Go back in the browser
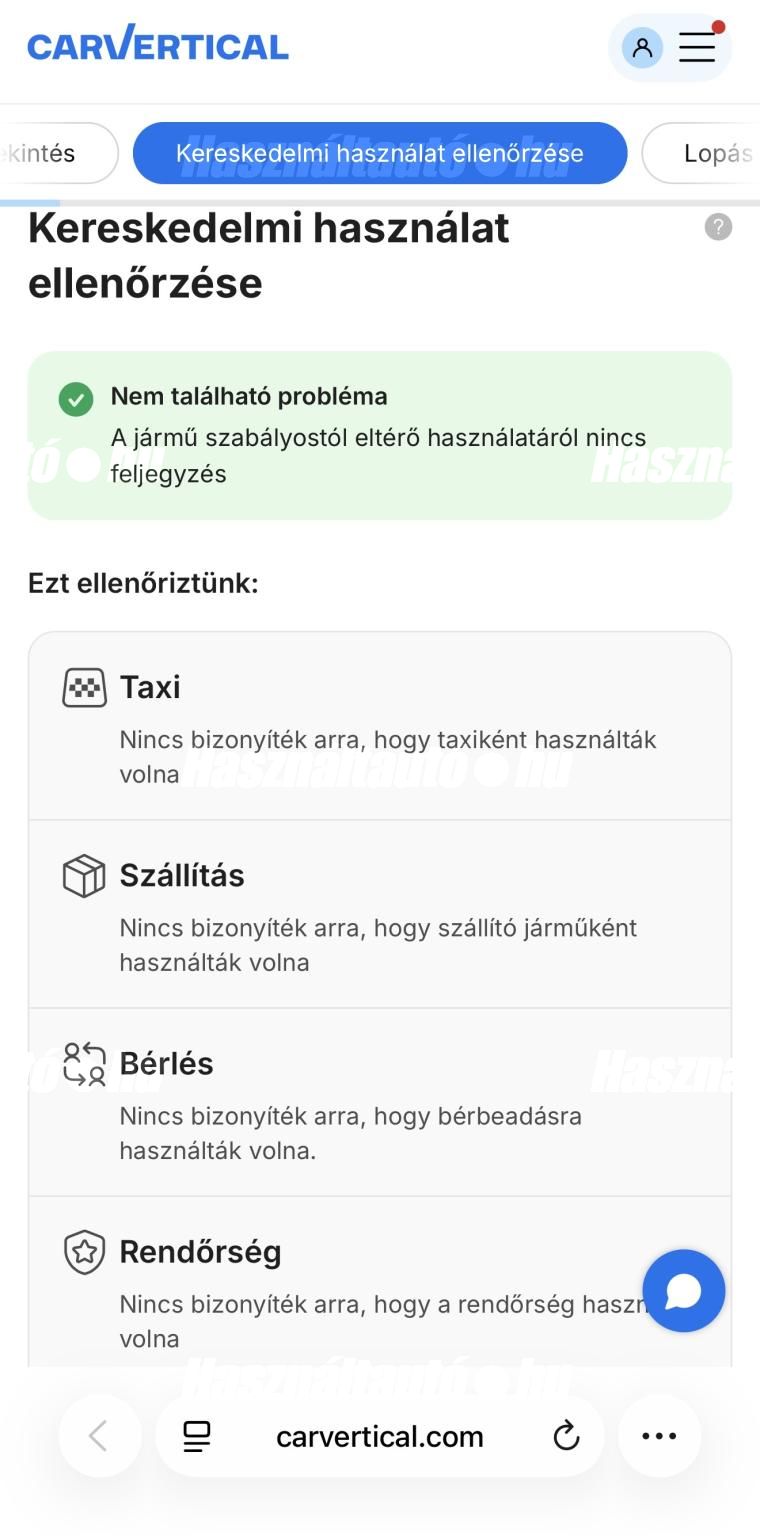Viewport: 760px width, 1536px height. point(99,1436)
